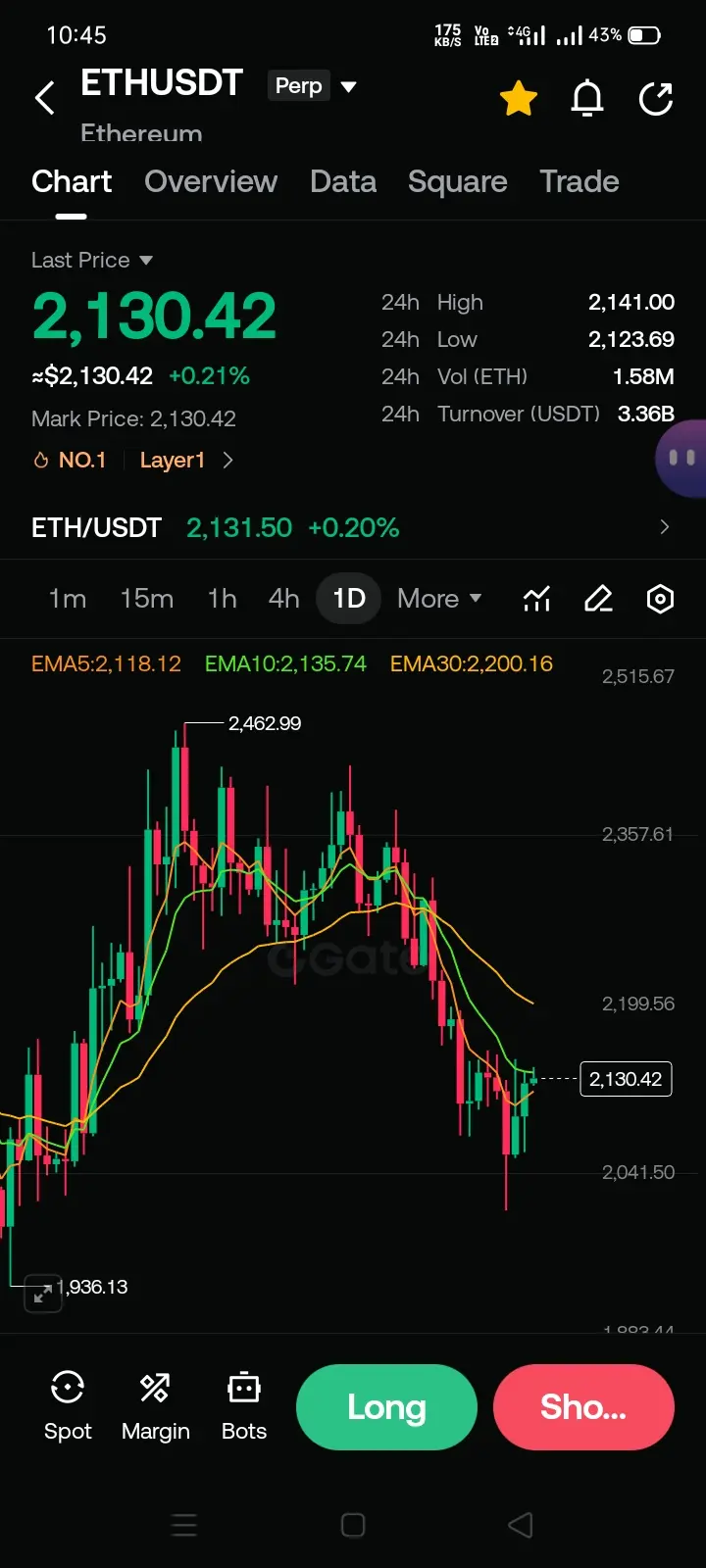706x1568 pixels.
Task: Switch to the Data tab
Action: 343,181
